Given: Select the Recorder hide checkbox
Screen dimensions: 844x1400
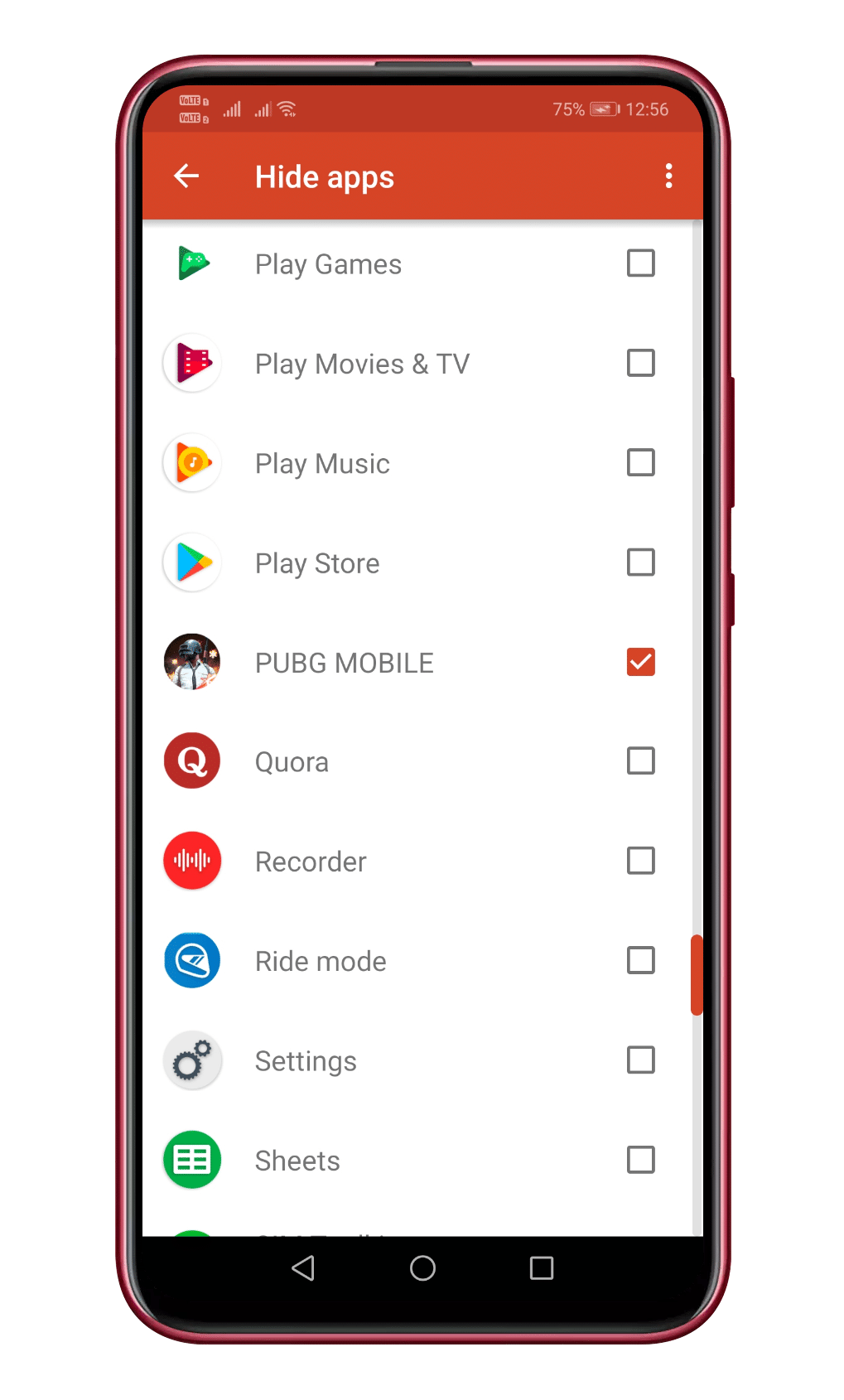Looking at the screenshot, I should (x=640, y=861).
